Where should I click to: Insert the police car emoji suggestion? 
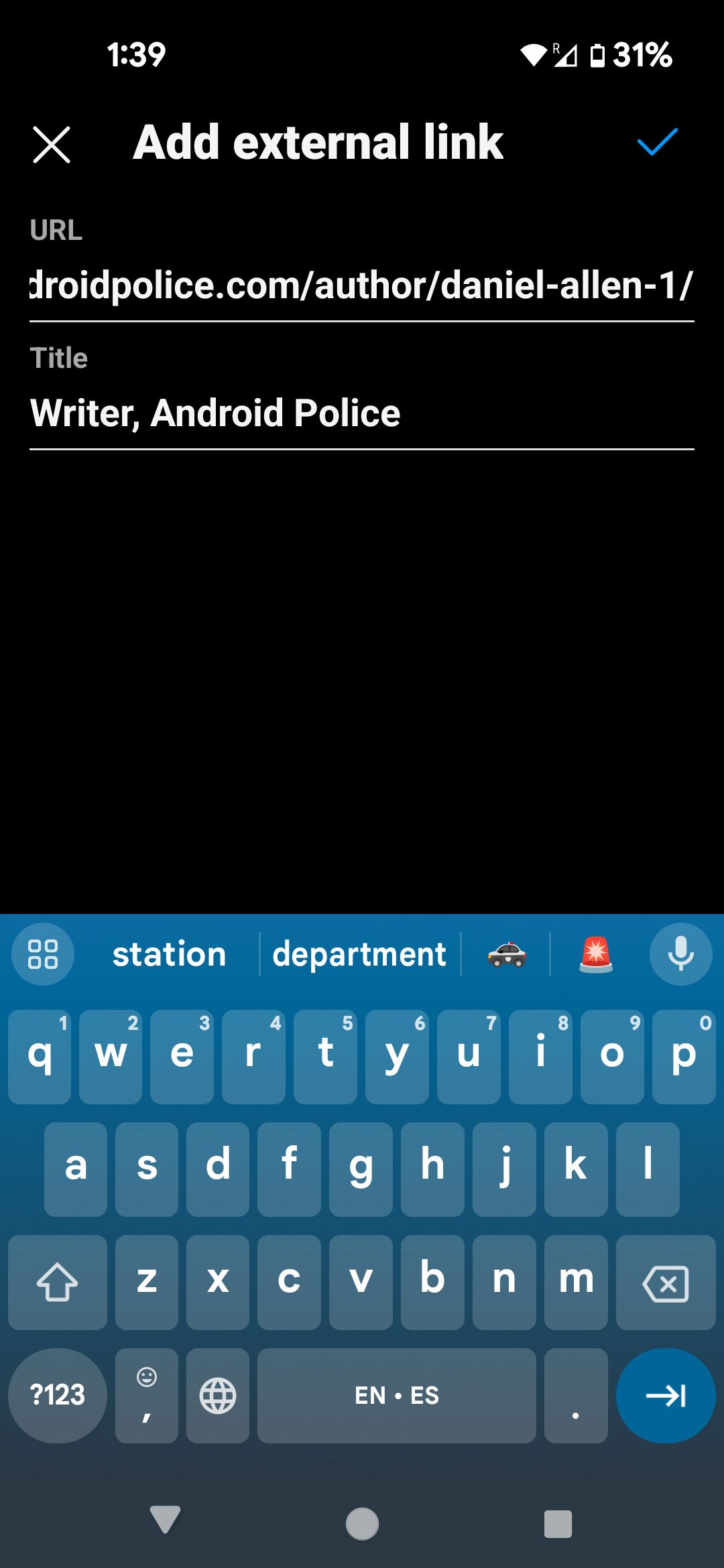(507, 954)
